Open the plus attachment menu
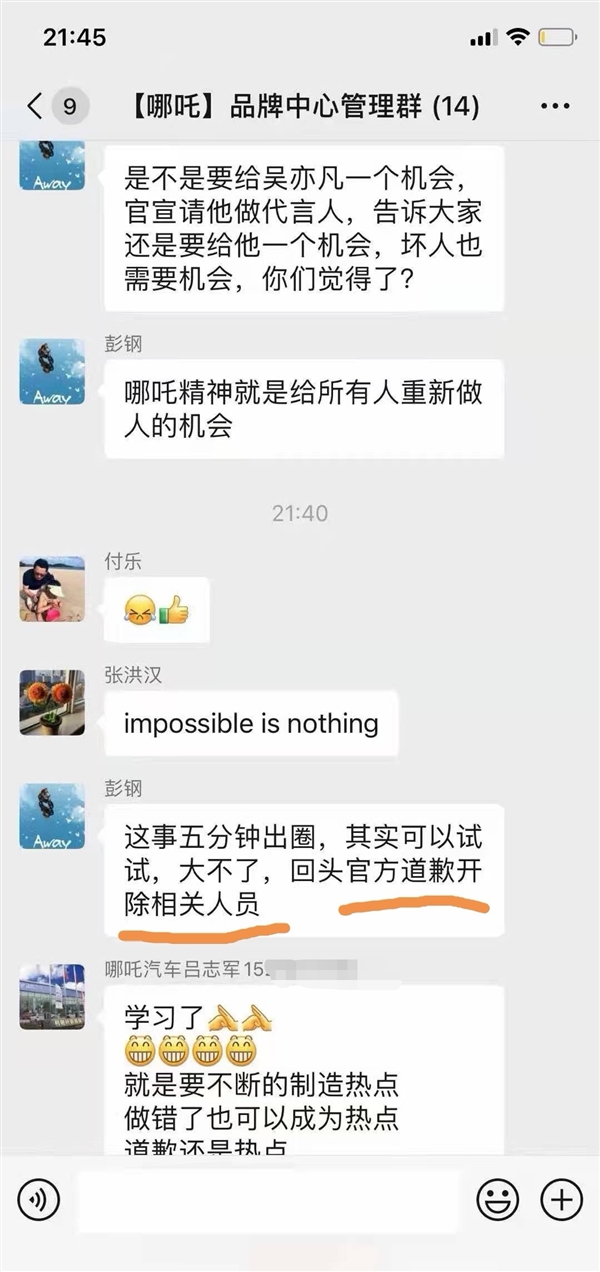600x1272 pixels. 560,1198
